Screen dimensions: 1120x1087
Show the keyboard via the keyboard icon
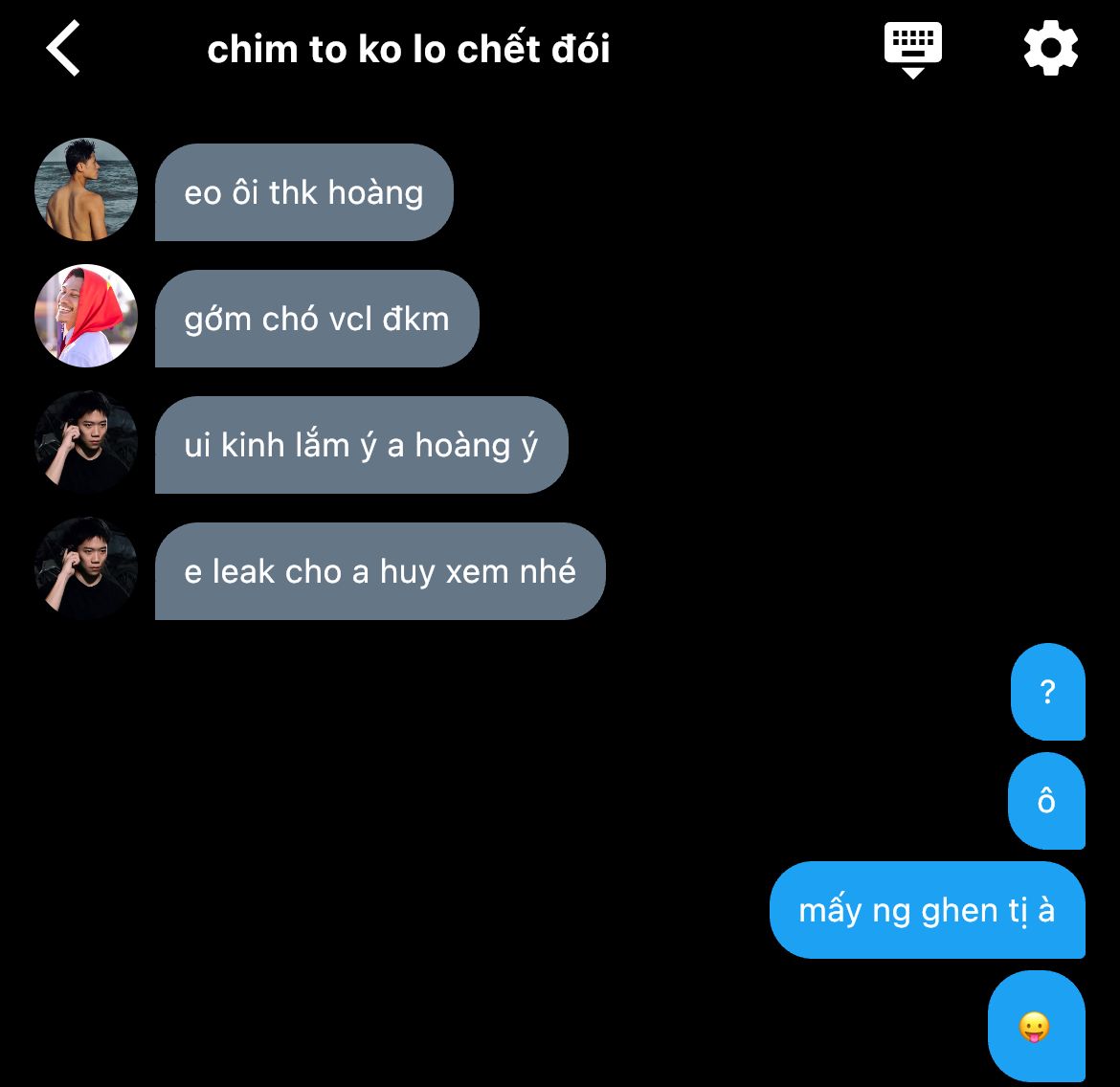pyautogui.click(x=912, y=48)
